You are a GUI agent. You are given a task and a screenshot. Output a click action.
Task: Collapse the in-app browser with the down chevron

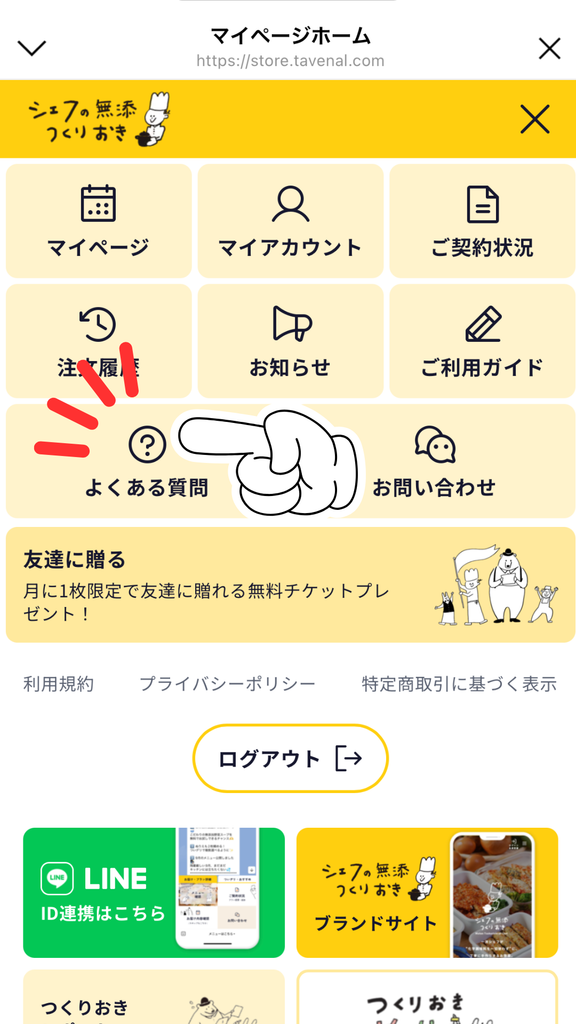pos(31,48)
